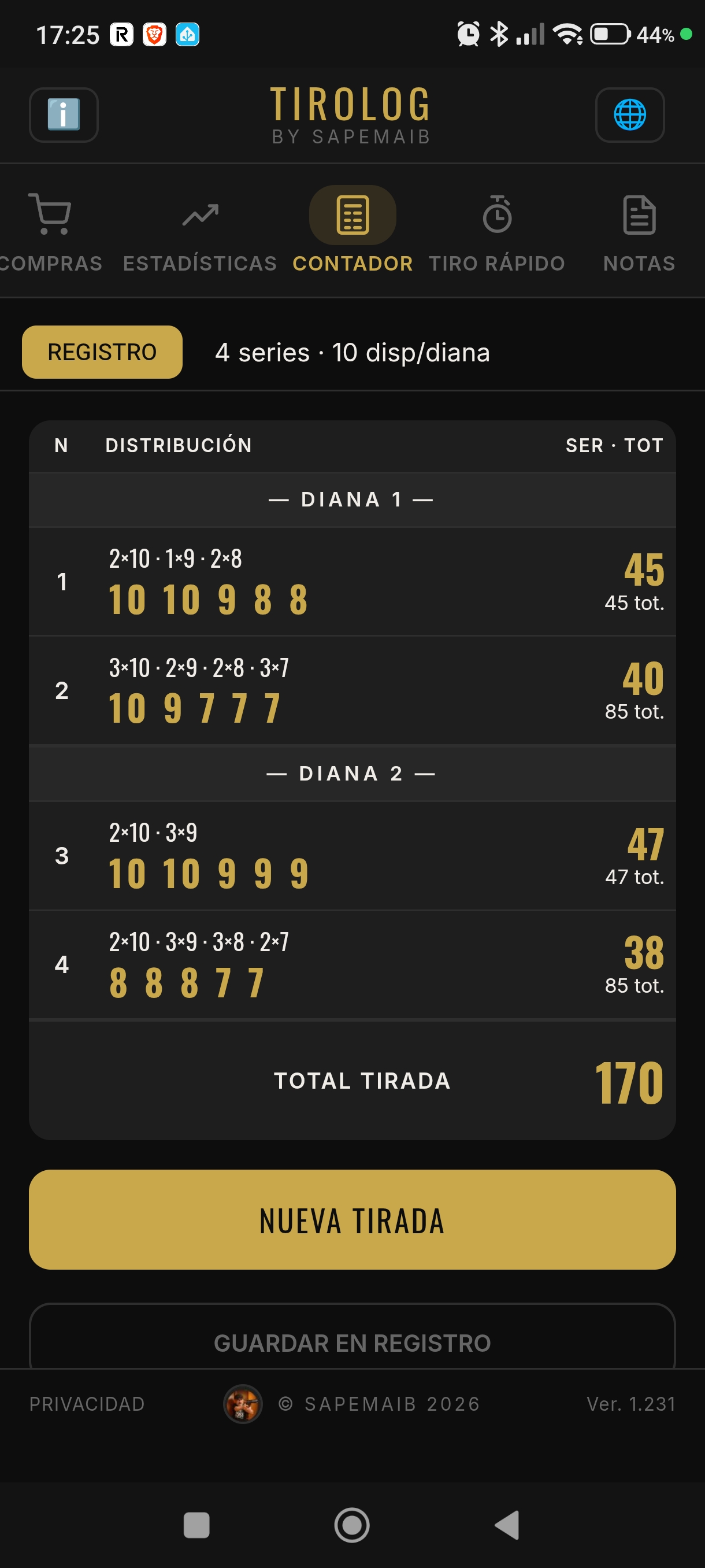705x1568 pixels.
Task: Click the TOTAL TIRADA row
Action: tap(352, 1082)
